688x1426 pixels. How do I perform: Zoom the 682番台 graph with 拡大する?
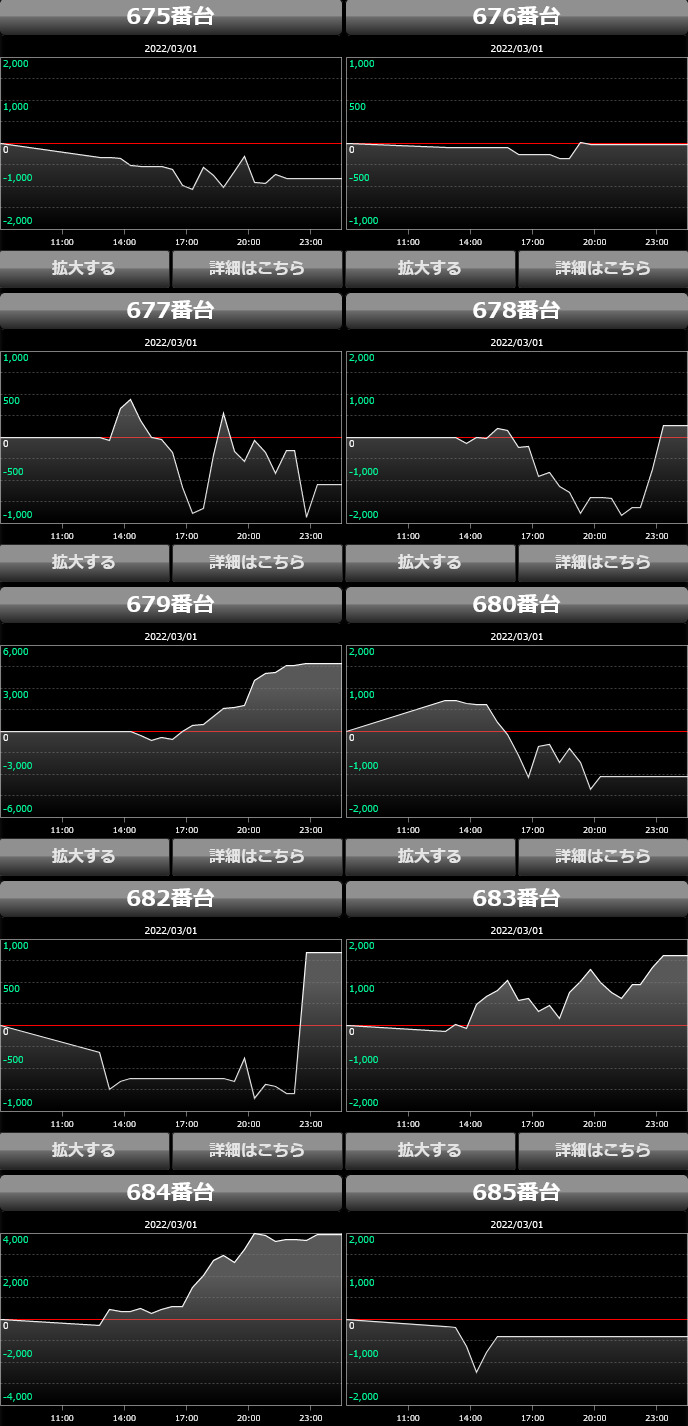(x=85, y=1150)
